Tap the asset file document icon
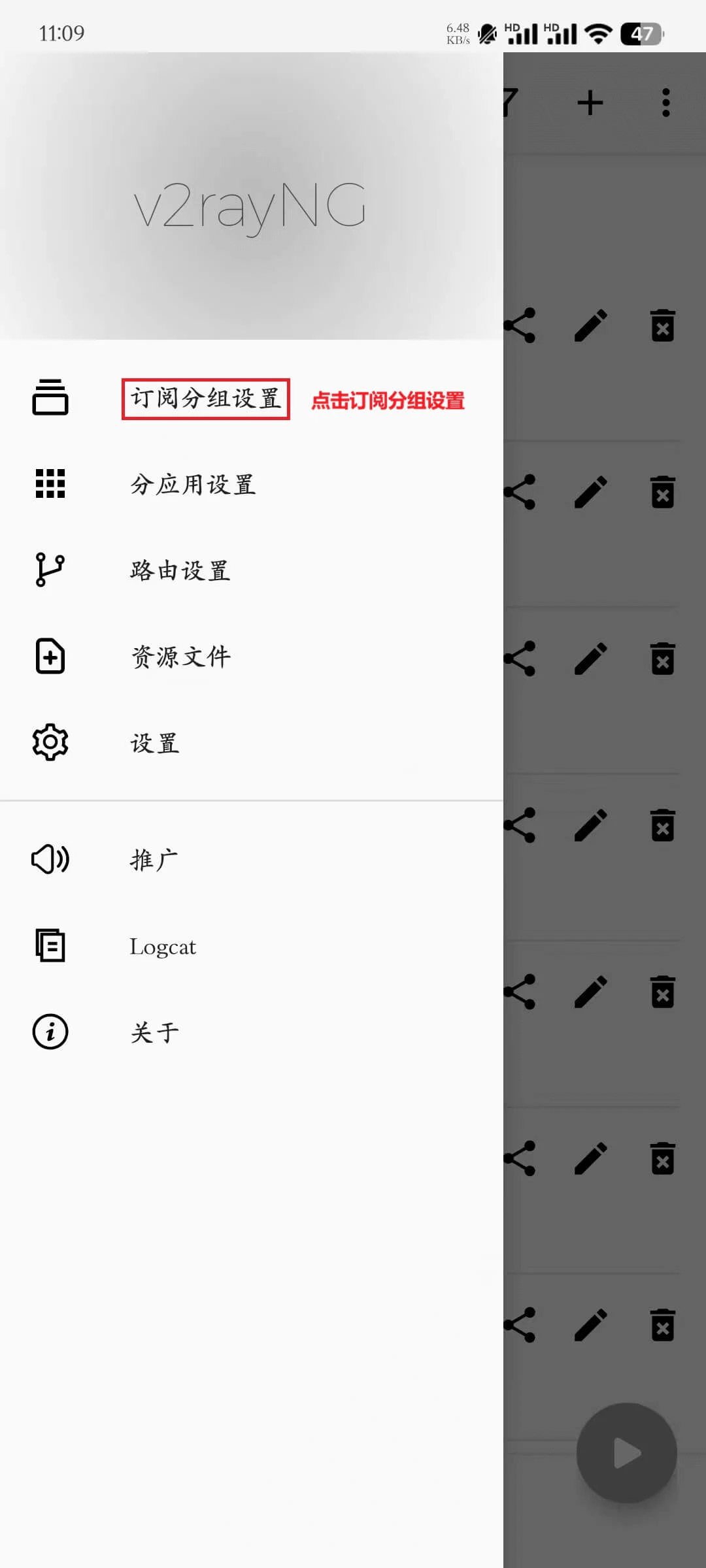 pos(50,657)
